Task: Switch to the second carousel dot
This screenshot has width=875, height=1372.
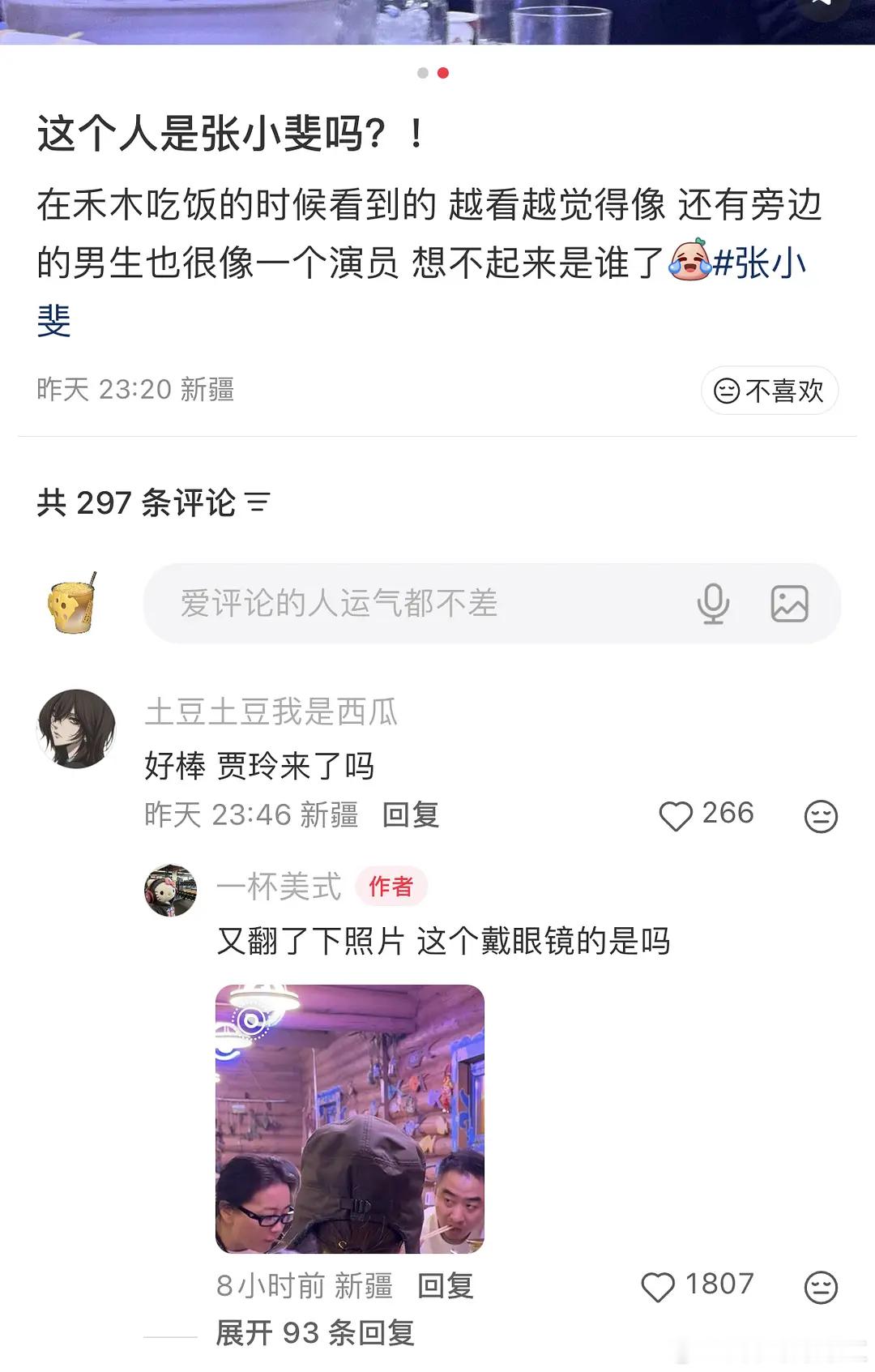Action: tap(442, 73)
